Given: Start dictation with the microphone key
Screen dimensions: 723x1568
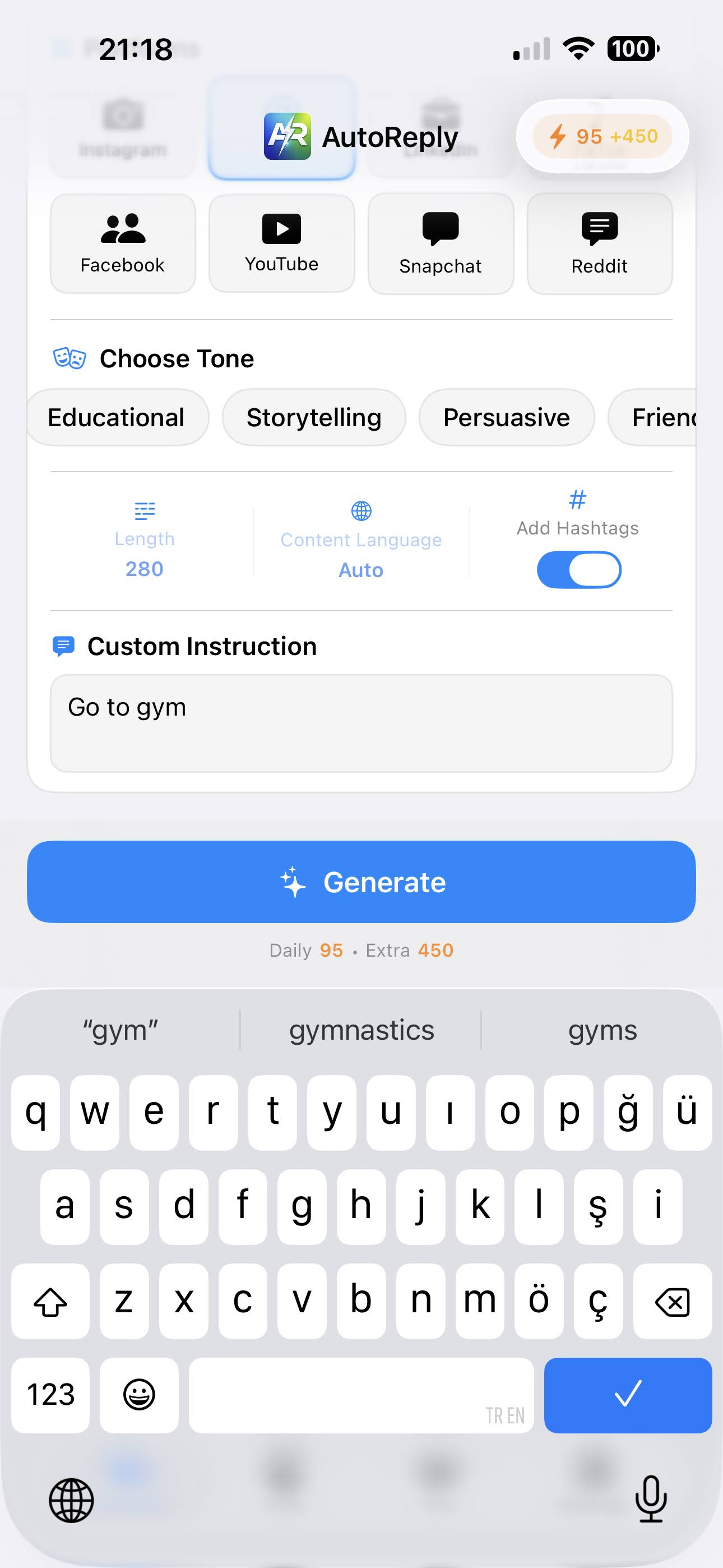Looking at the screenshot, I should pyautogui.click(x=651, y=1498).
